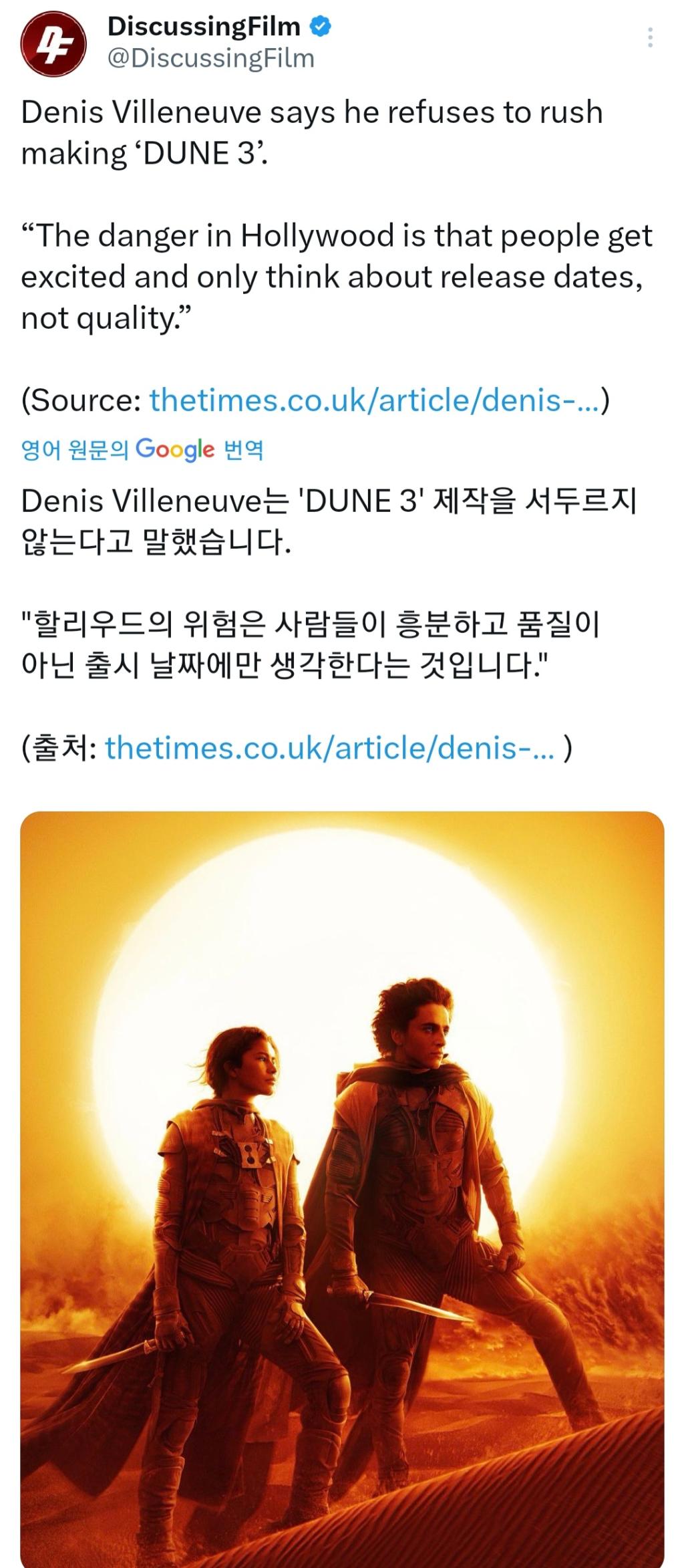684x1568 pixels.
Task: Open the DiscussingFilm account name
Action: tap(204, 27)
